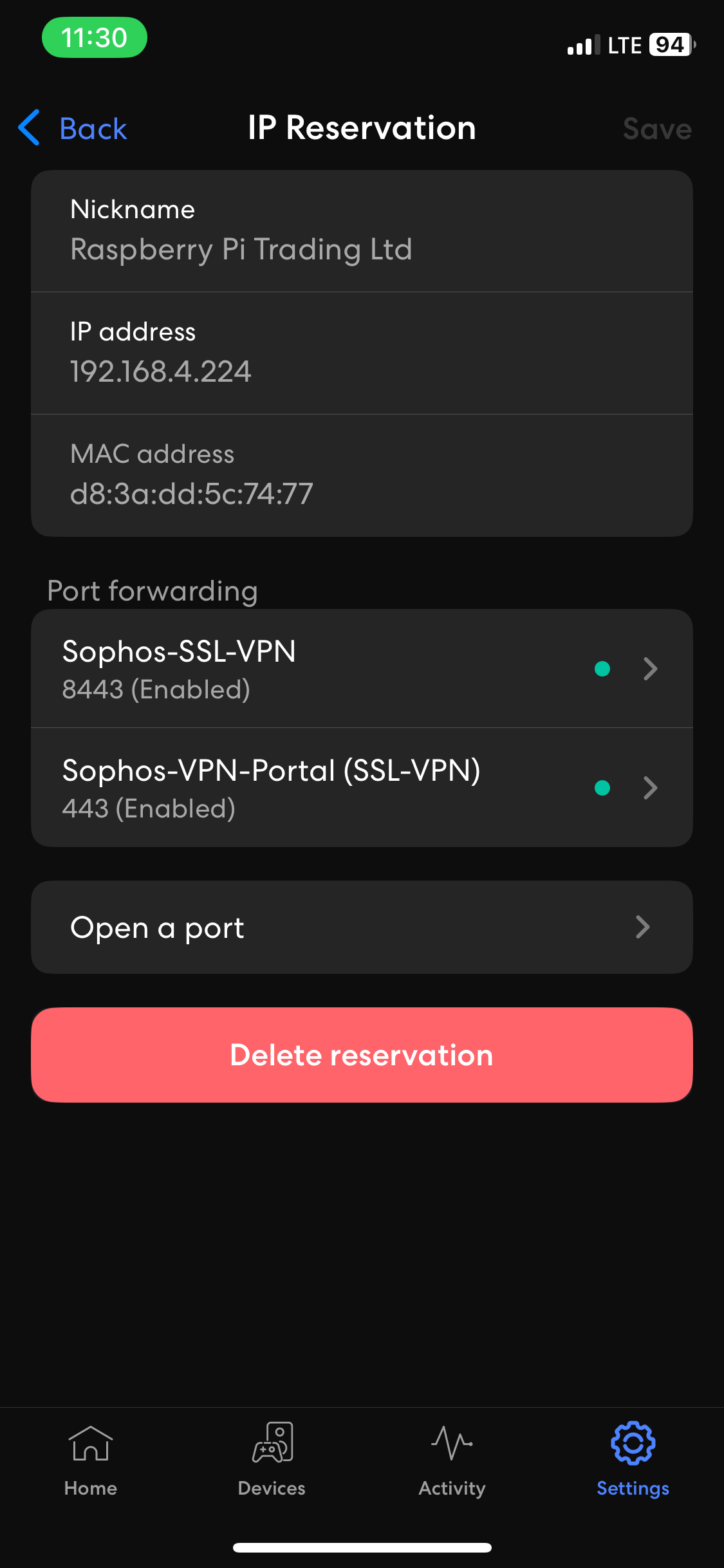This screenshot has height=1568, width=724.
Task: Tap Save to store the reservation
Action: 657,129
